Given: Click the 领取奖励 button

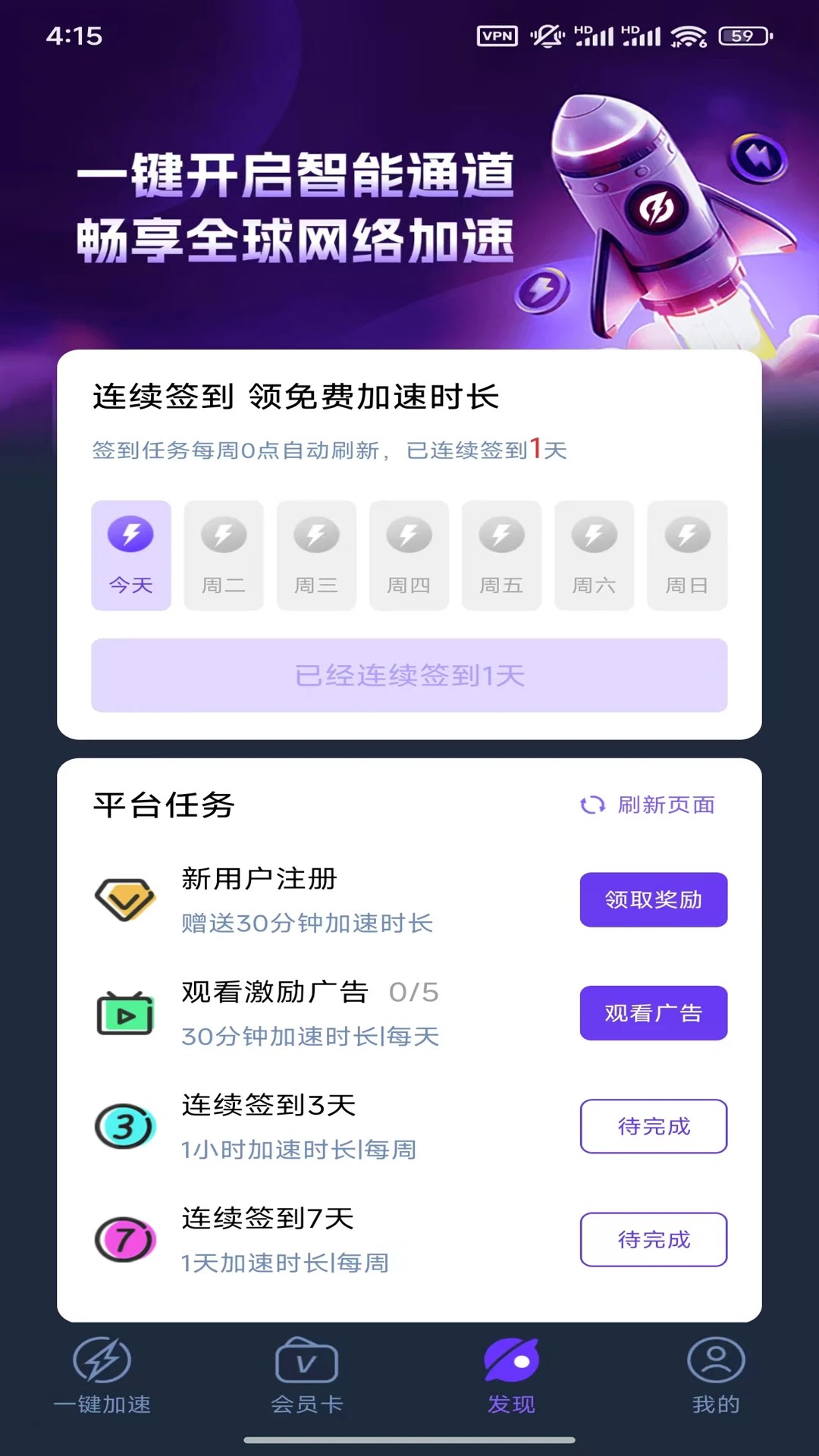Looking at the screenshot, I should point(653,900).
